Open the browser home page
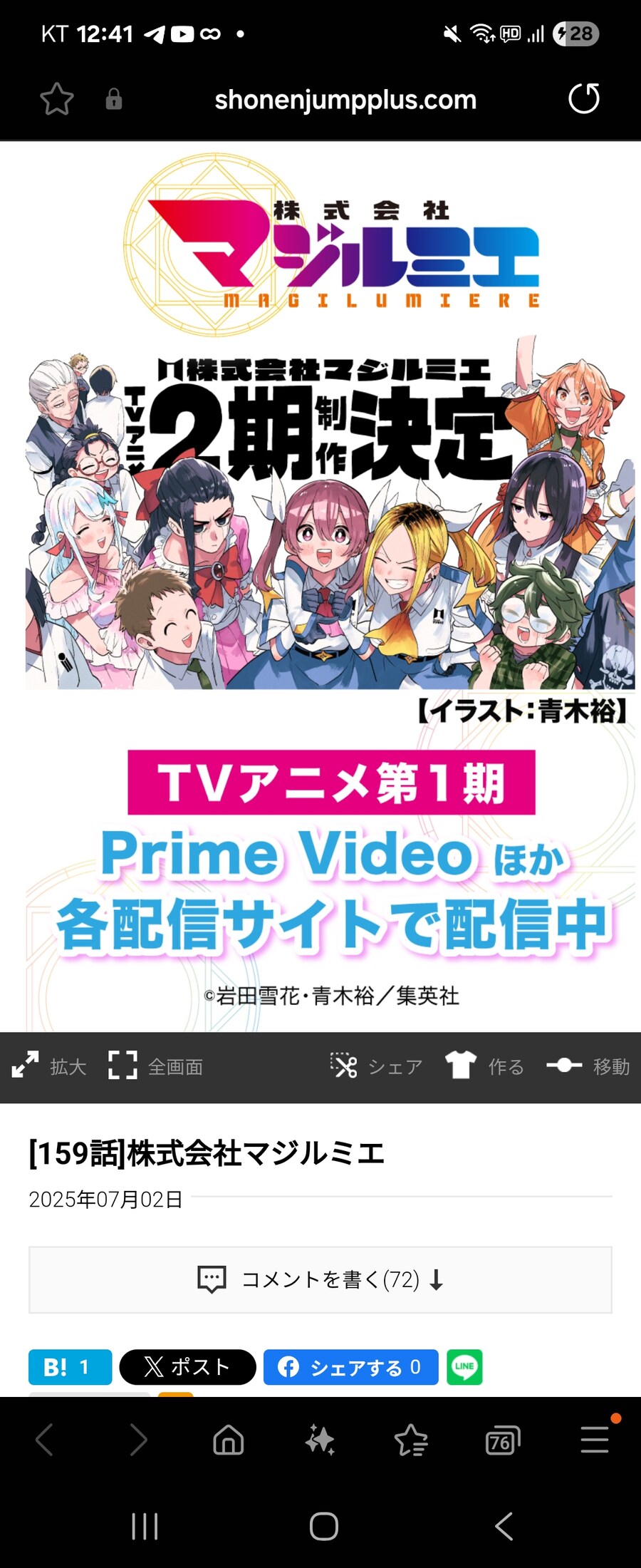Image resolution: width=641 pixels, height=1568 pixels. pos(229,1440)
